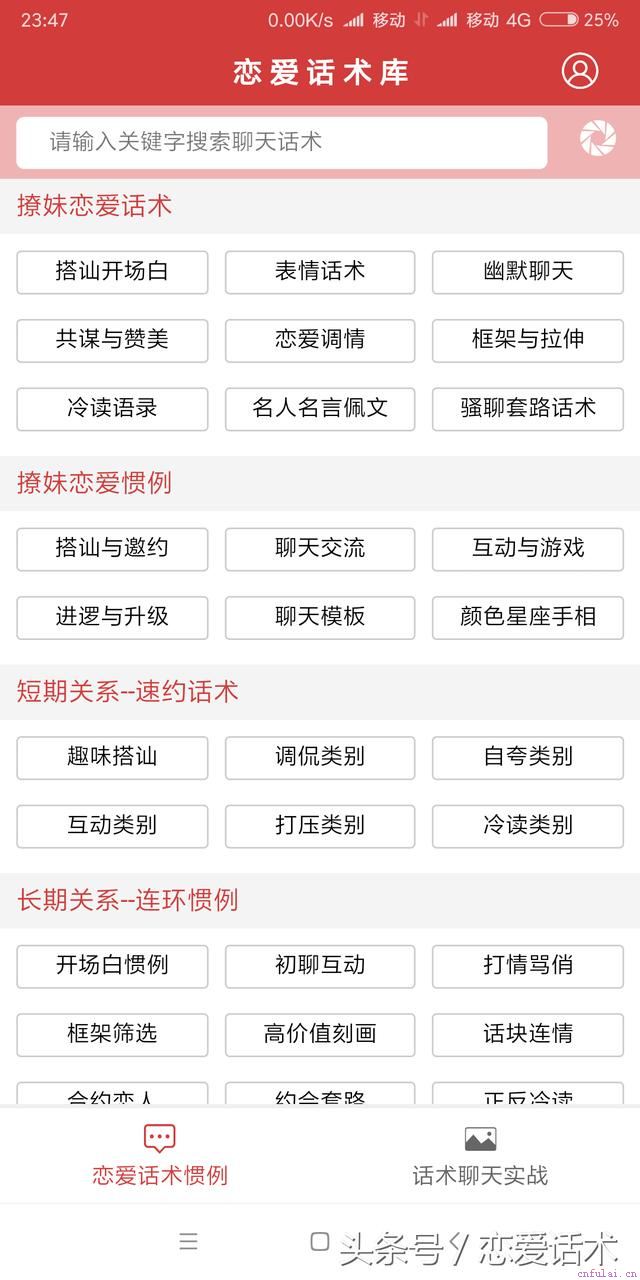The image size is (640, 1280).
Task: Switch to 话术聊天实战 tab
Action: coord(480,1156)
